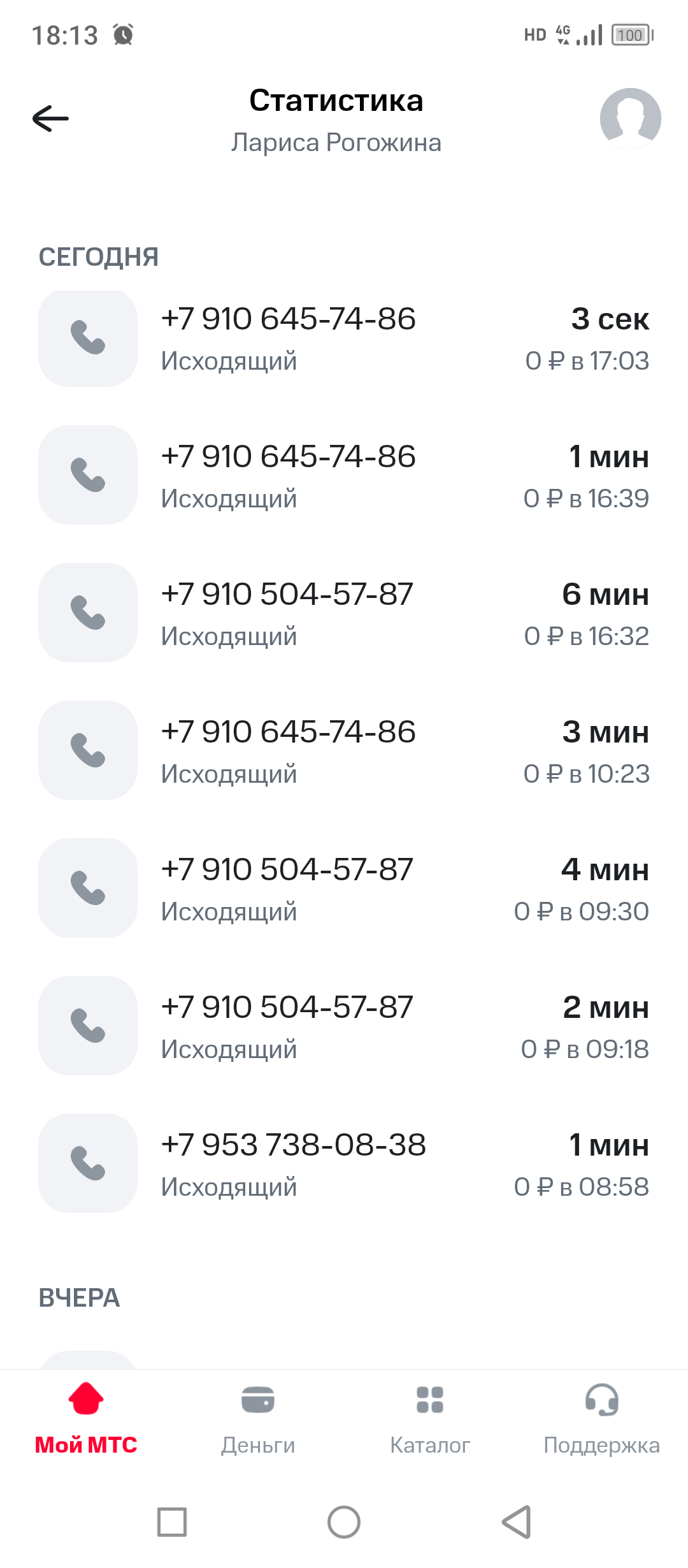
Task: Tap the system home button
Action: tap(344, 1522)
